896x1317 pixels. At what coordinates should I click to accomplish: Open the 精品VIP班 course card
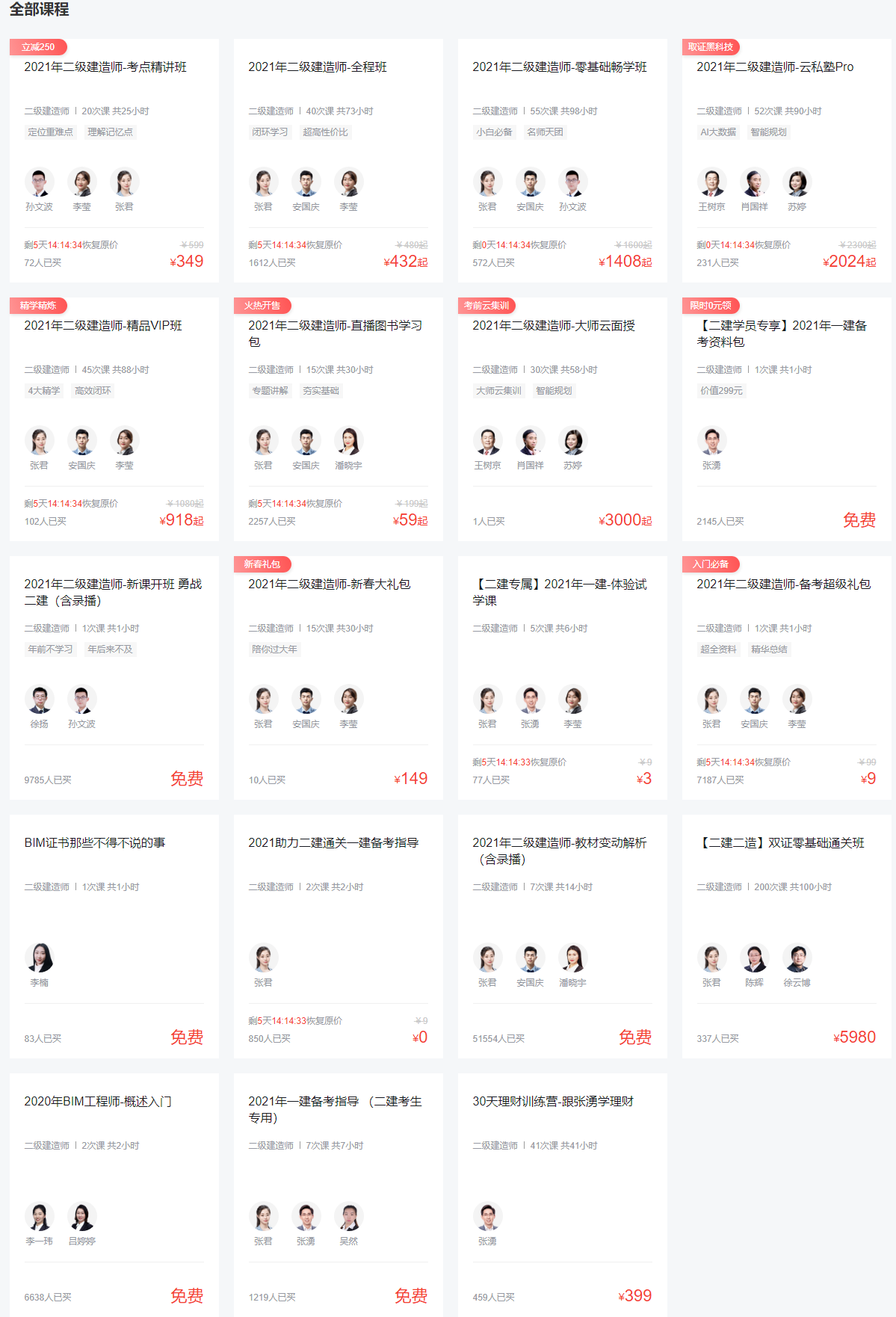[103, 326]
